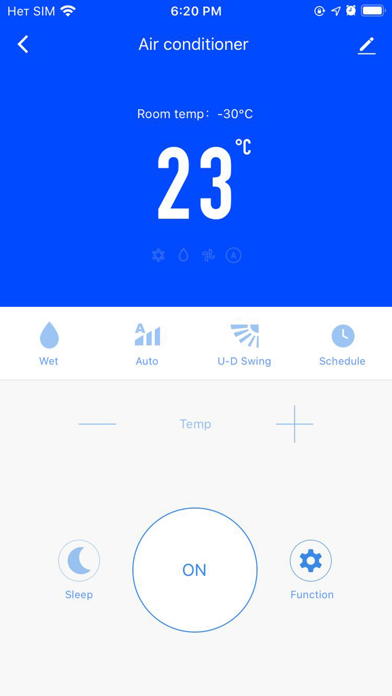Open the Schedule timer
Image resolution: width=392 pixels, height=696 pixels.
pyautogui.click(x=342, y=344)
